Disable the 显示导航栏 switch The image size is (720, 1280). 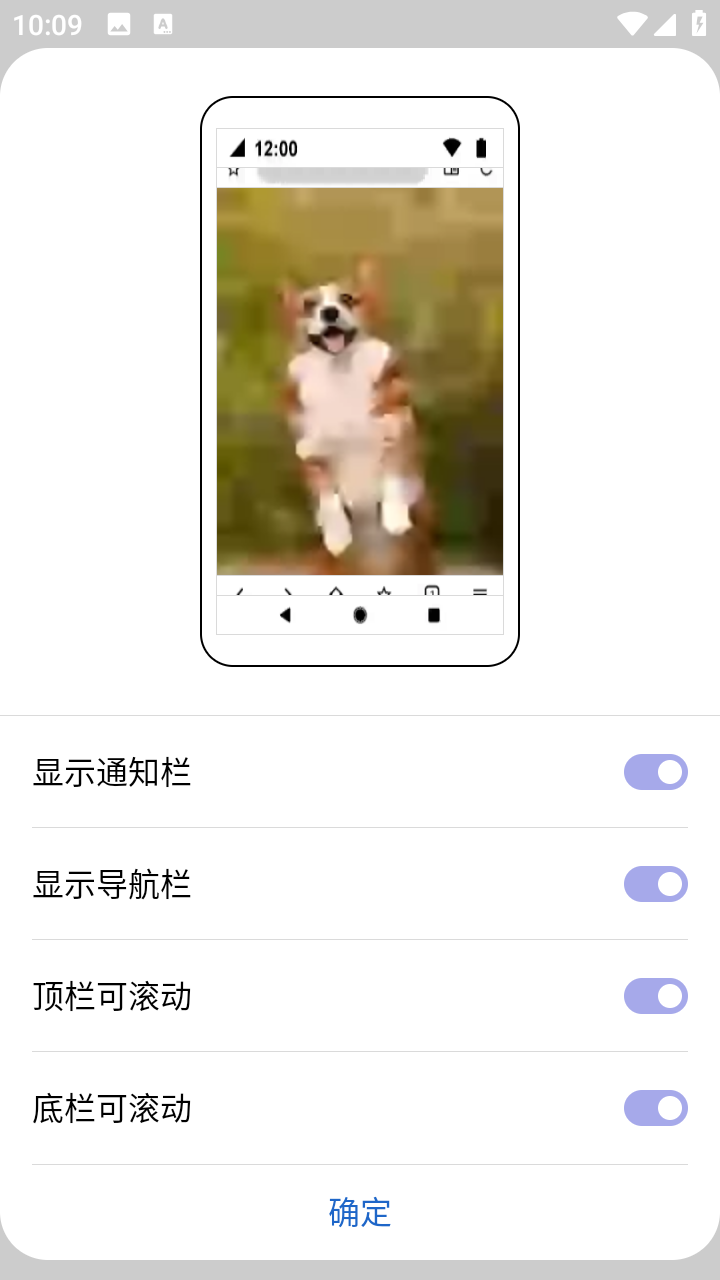coord(655,884)
